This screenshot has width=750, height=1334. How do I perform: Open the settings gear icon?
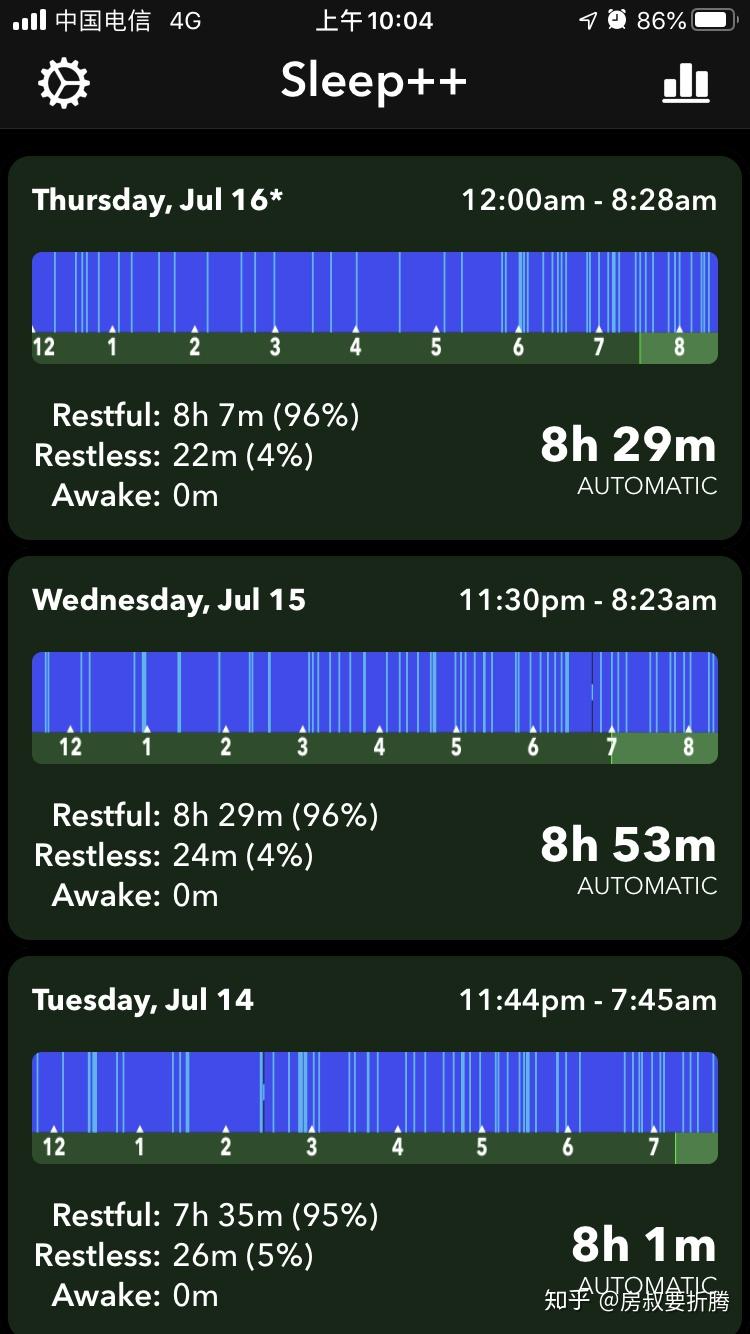pos(64,83)
